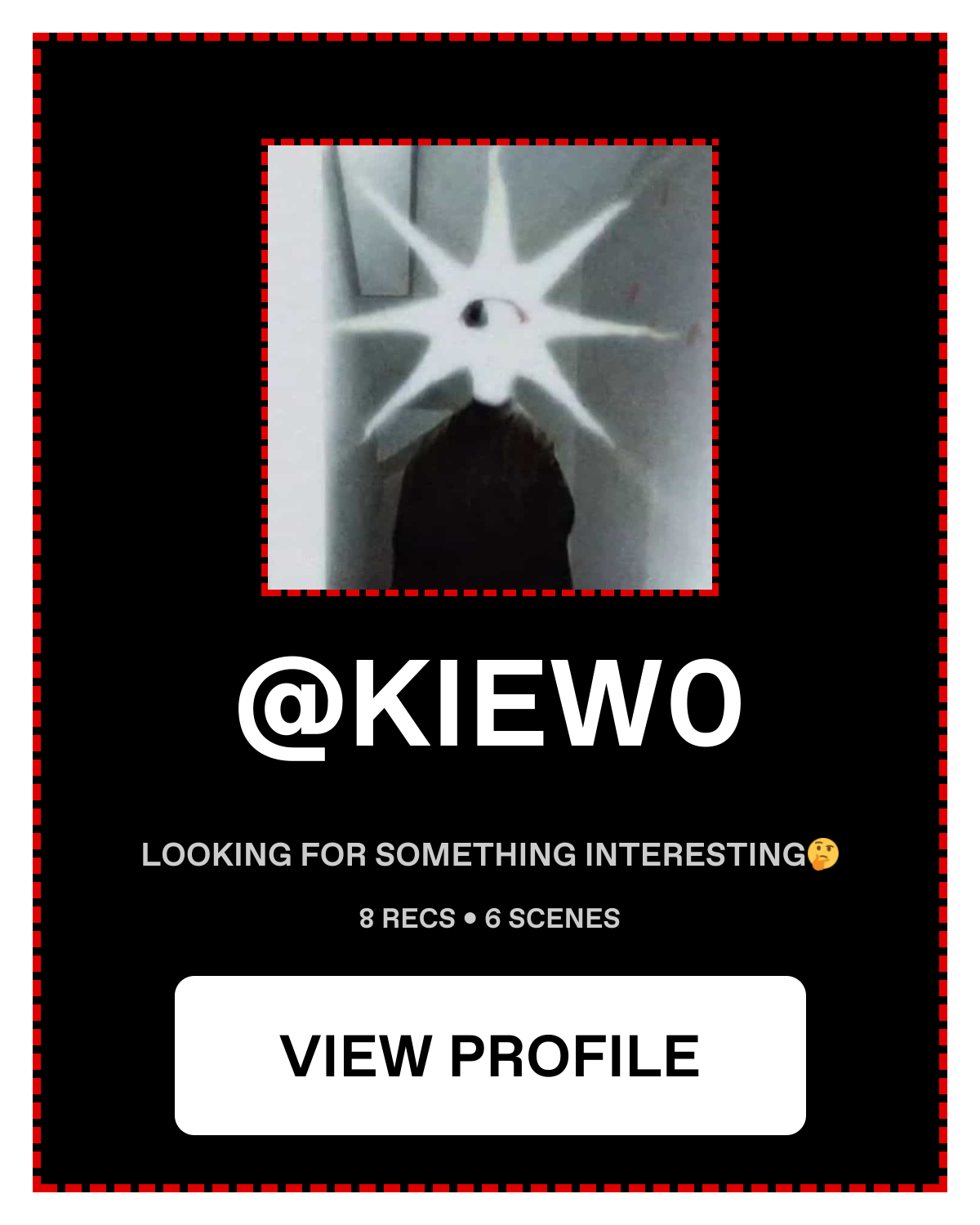This screenshot has height=1225, width=980.
Task: Tap the View Profile button
Action: (x=490, y=1055)
